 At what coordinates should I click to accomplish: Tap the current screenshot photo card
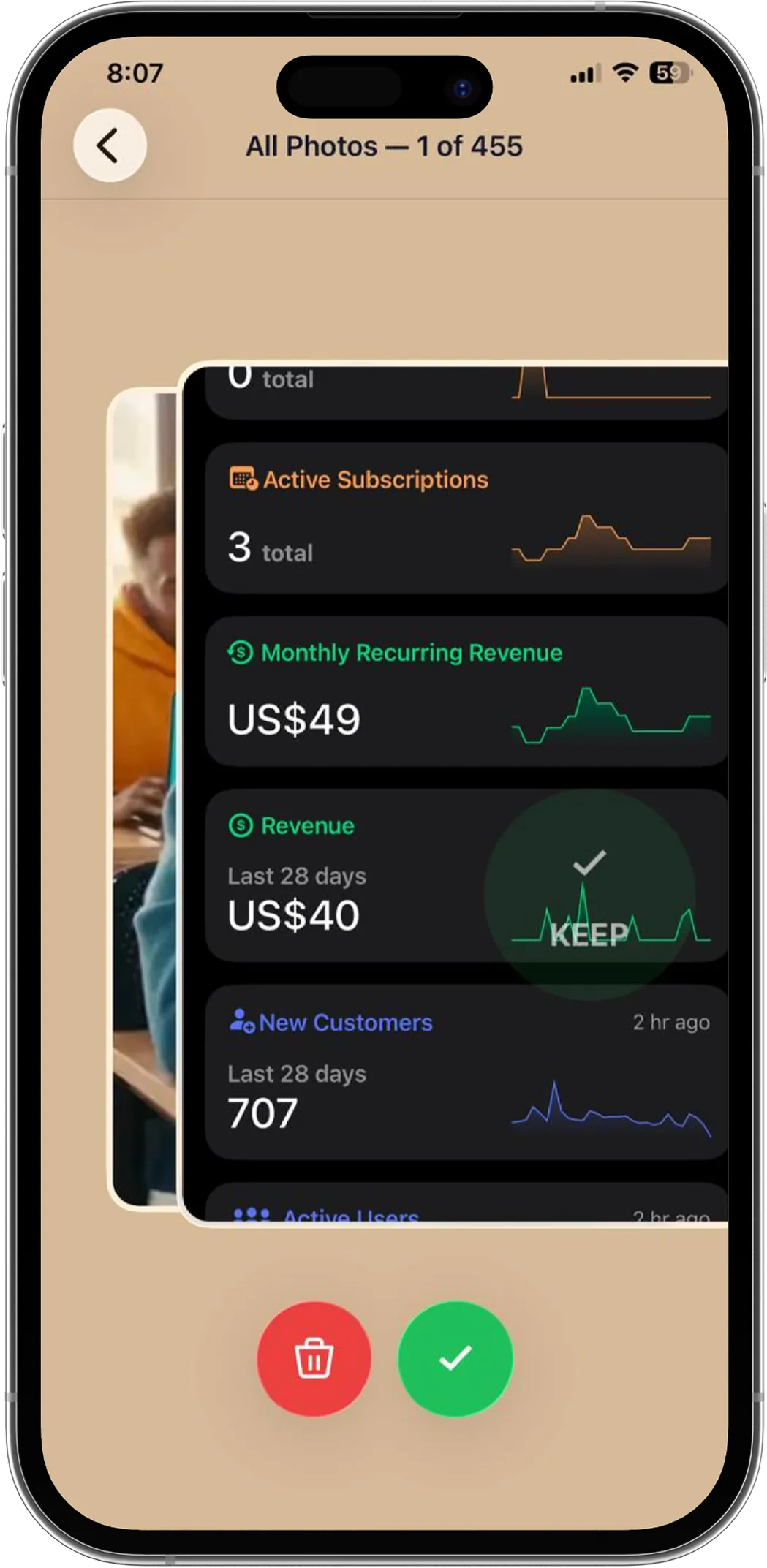coord(453,793)
